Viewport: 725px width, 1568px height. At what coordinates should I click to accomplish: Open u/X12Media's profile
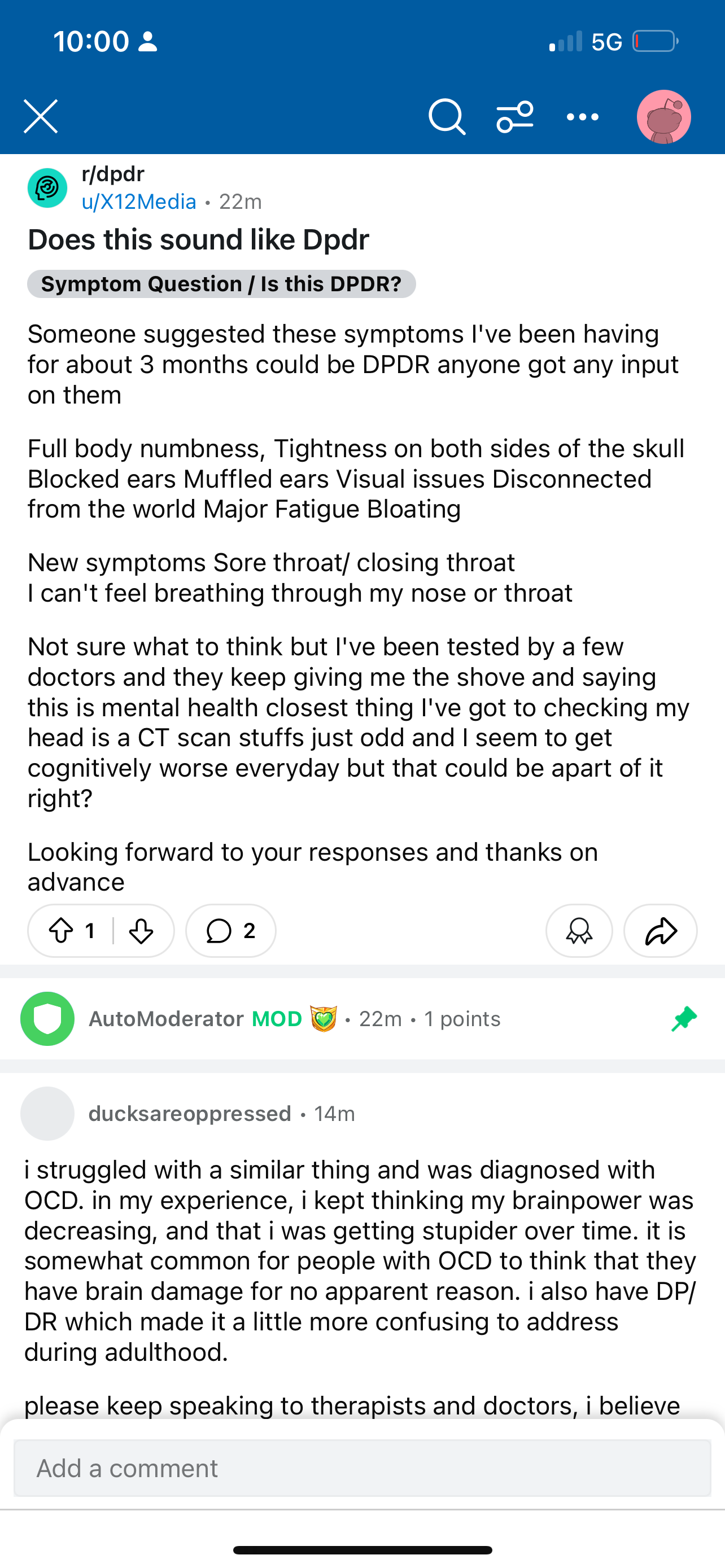pyautogui.click(x=139, y=202)
